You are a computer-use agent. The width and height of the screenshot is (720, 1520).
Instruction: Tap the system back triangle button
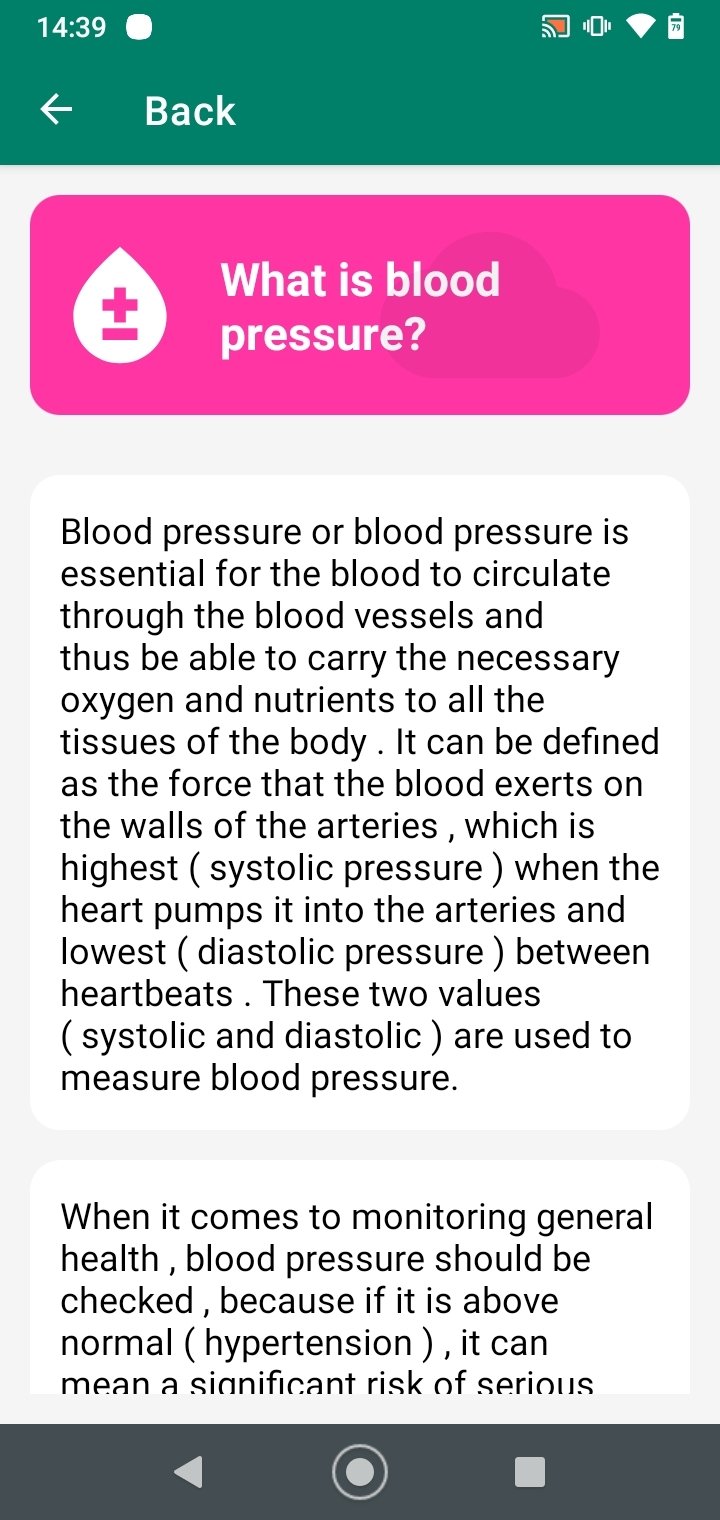coord(188,1472)
